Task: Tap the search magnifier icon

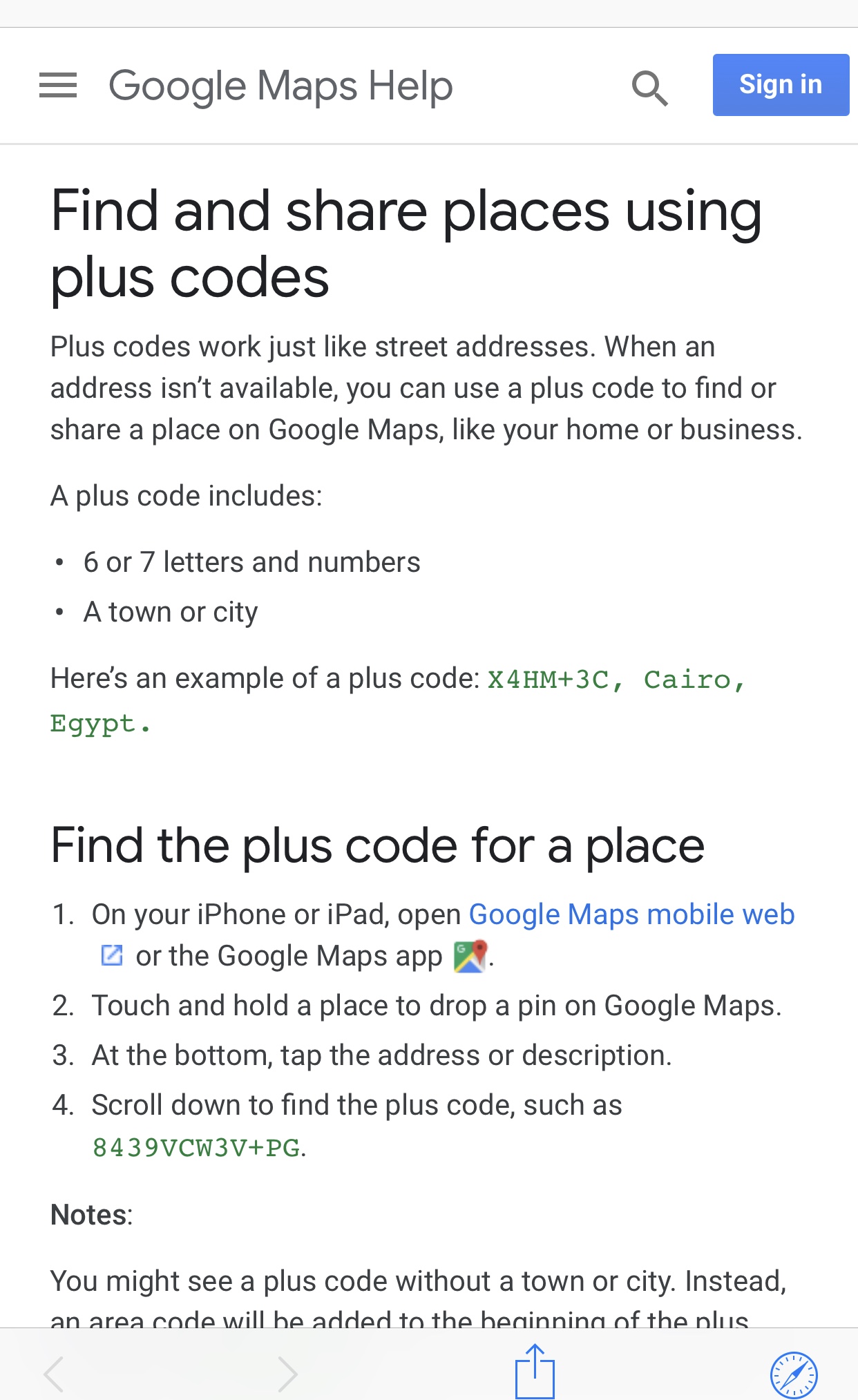Action: tap(650, 88)
